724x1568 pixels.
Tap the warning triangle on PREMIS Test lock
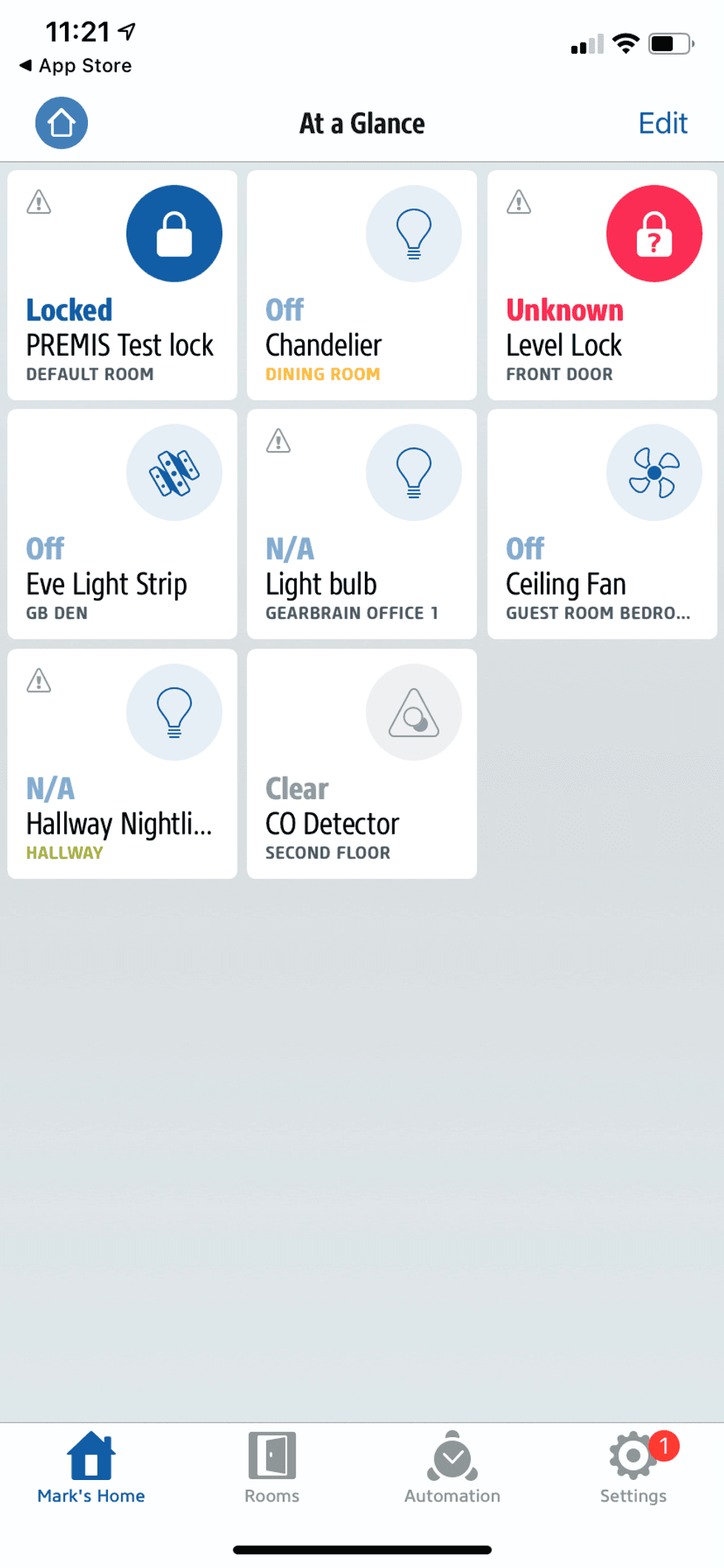(39, 203)
